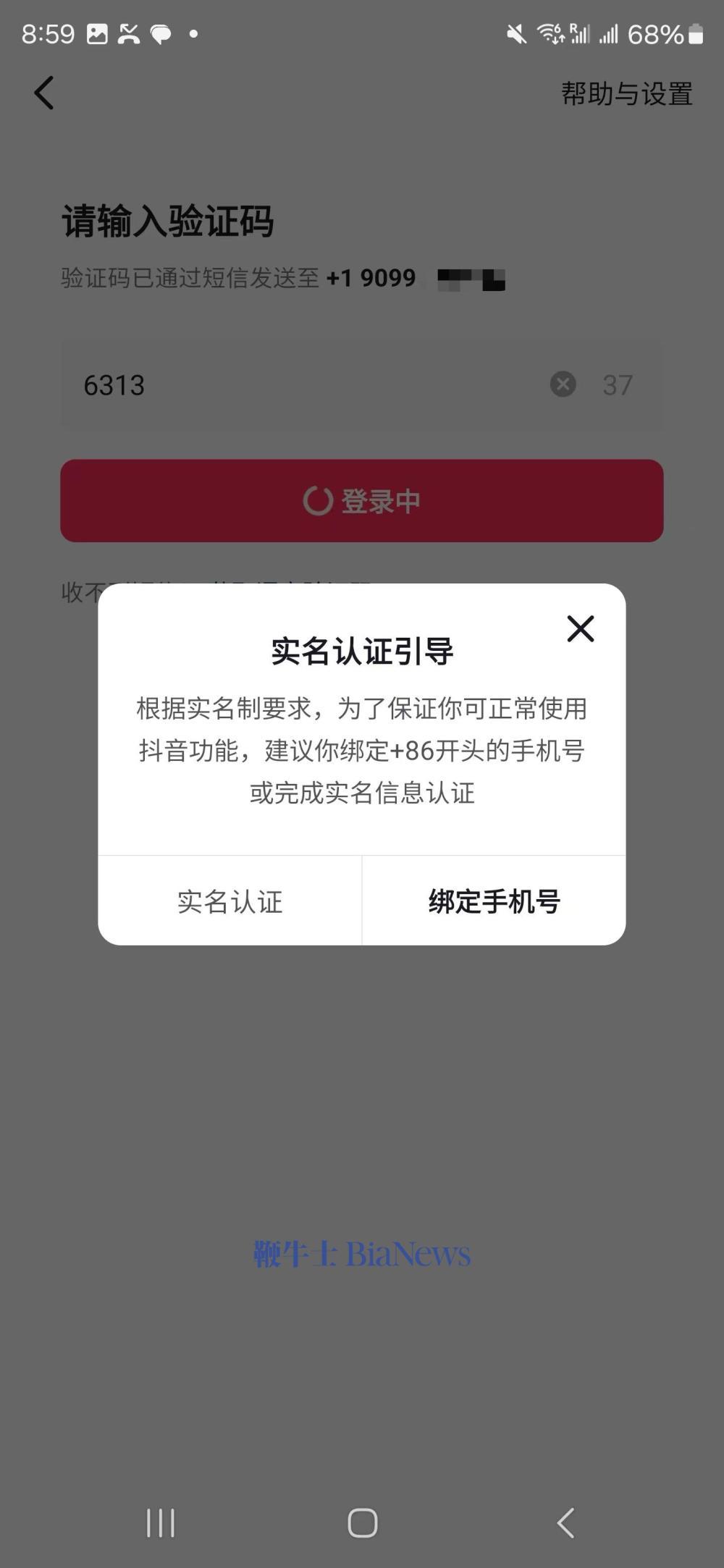
Task: Choose 实名认证 in the dialog
Action: (x=230, y=901)
